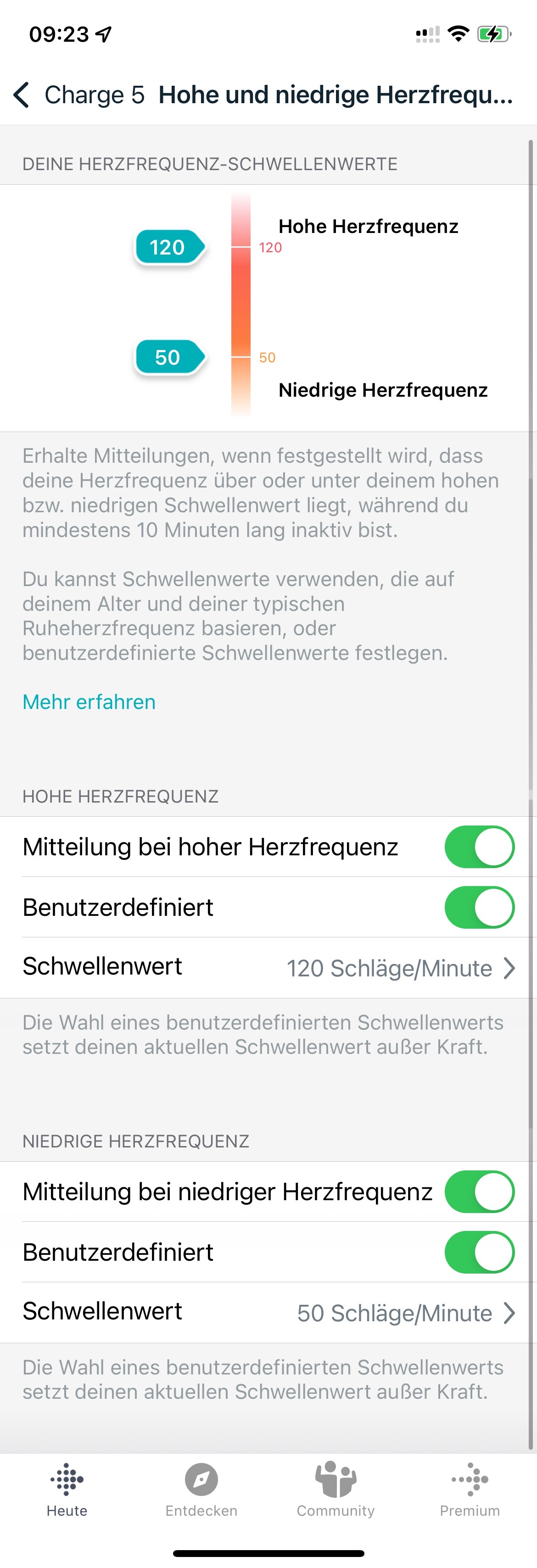The height and width of the screenshot is (1568, 537).
Task: Switch to the Entdecken tab
Action: 201,1490
